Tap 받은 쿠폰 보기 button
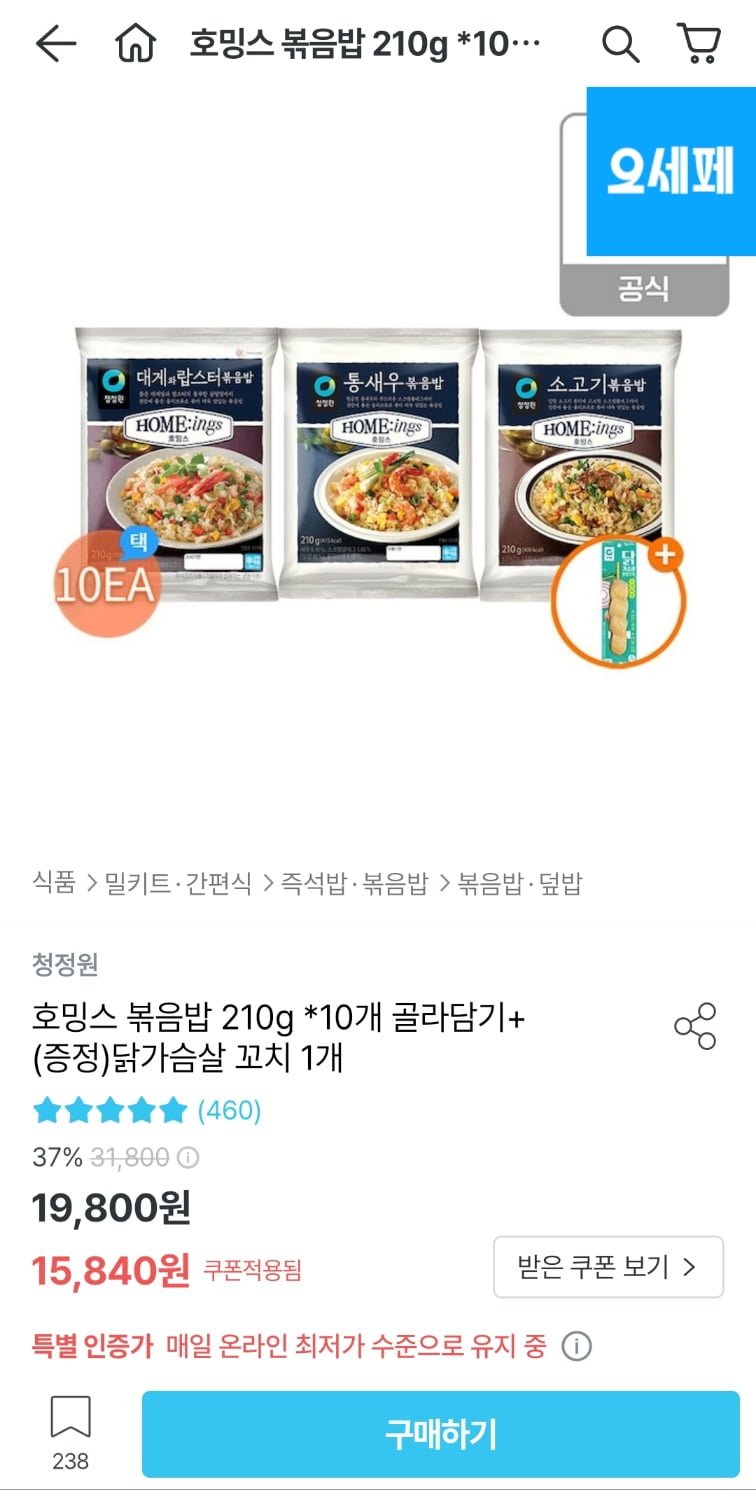Screen dimensions: 756x1490 click(x=607, y=1267)
